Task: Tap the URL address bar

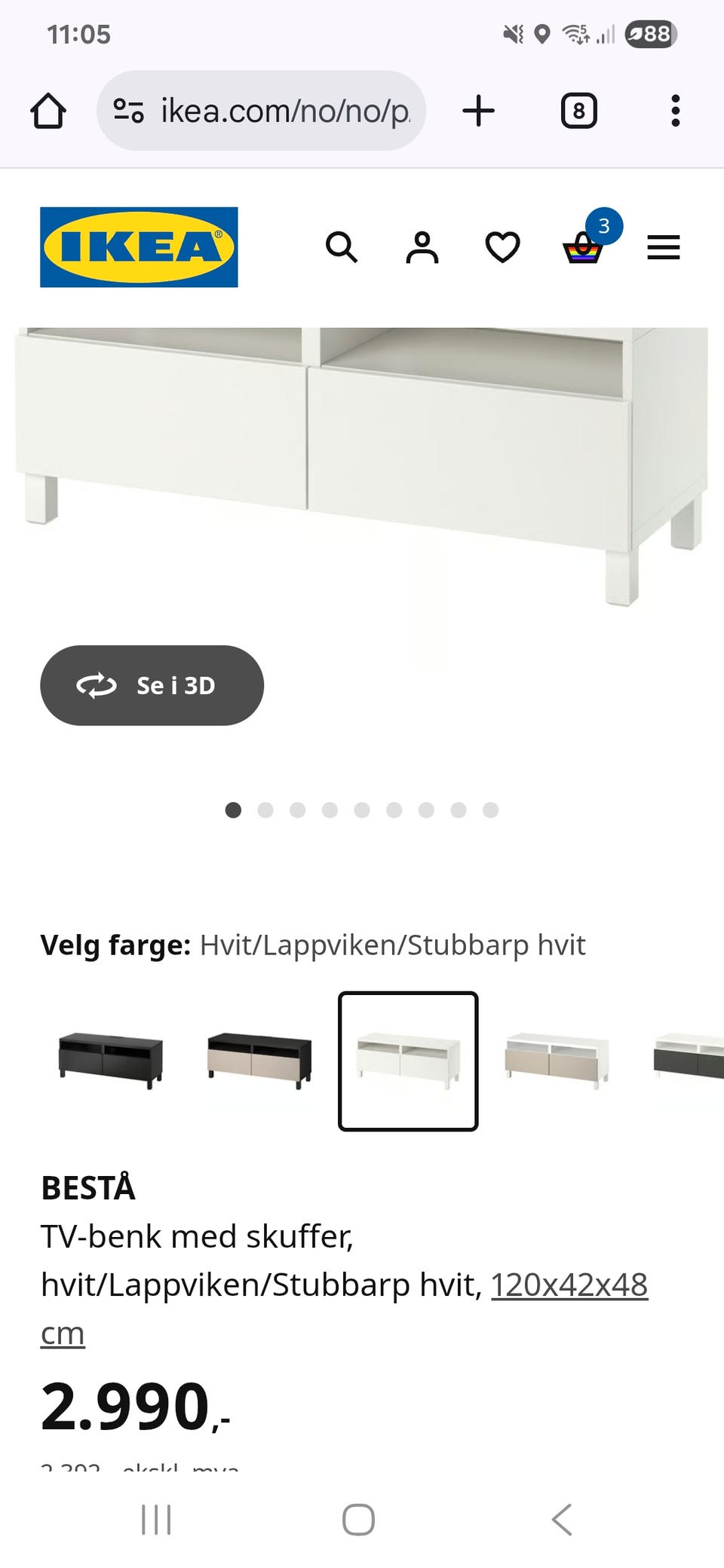Action: [x=271, y=110]
